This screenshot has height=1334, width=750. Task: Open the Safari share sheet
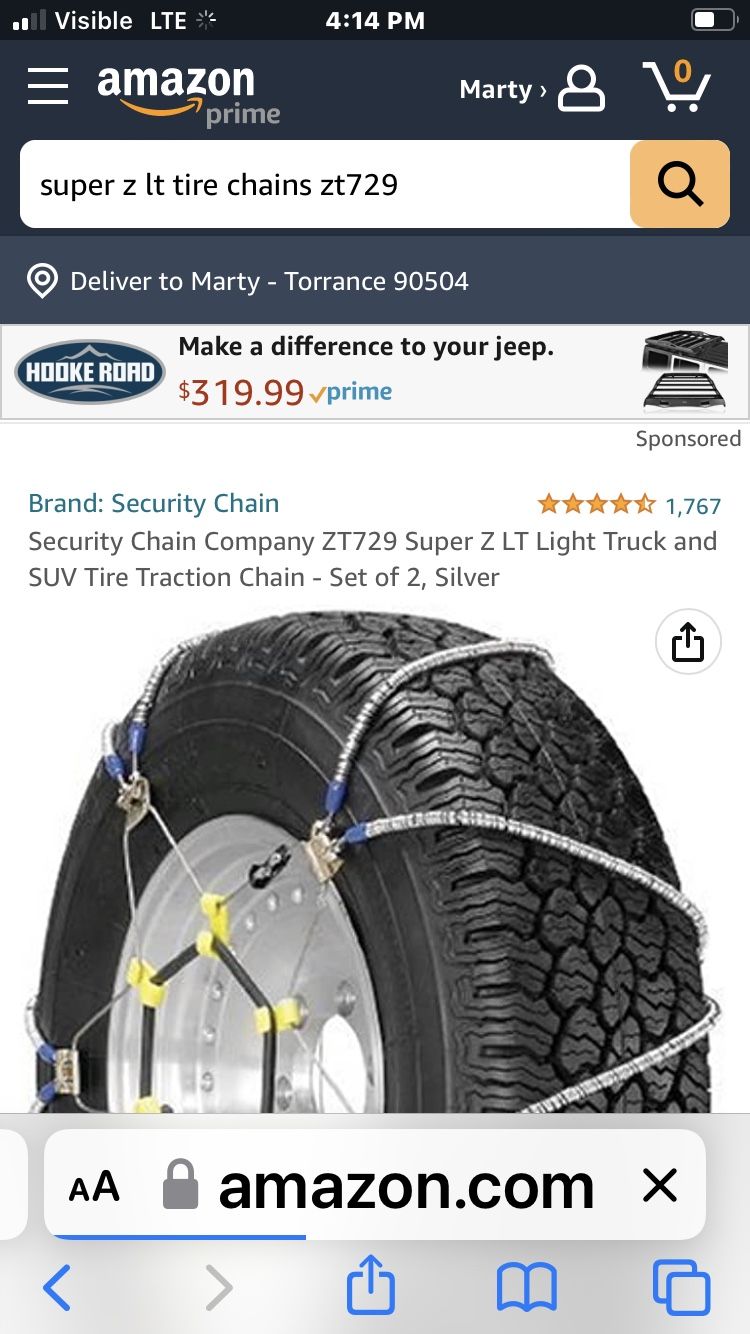(370, 1287)
